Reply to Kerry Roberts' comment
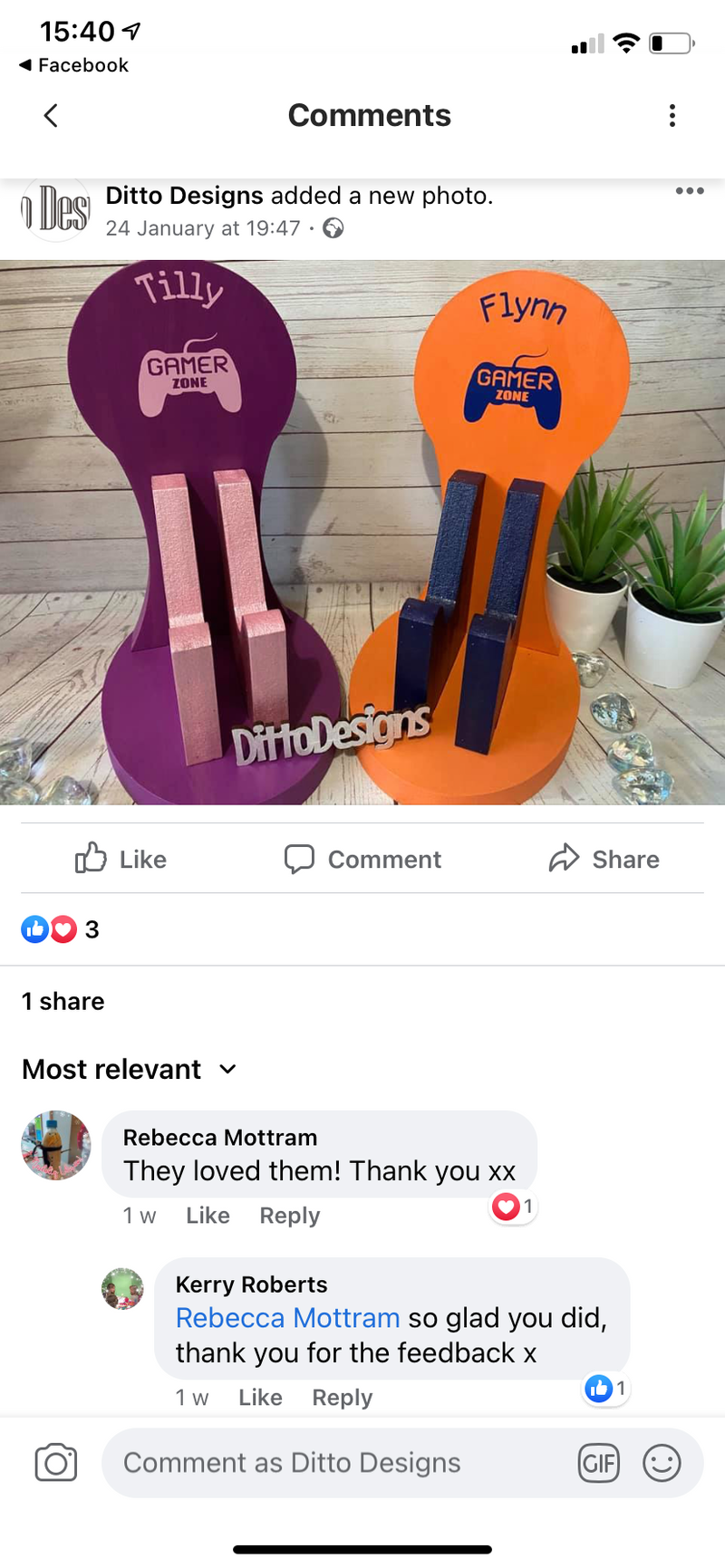The height and width of the screenshot is (1568, 725). pos(342,1398)
